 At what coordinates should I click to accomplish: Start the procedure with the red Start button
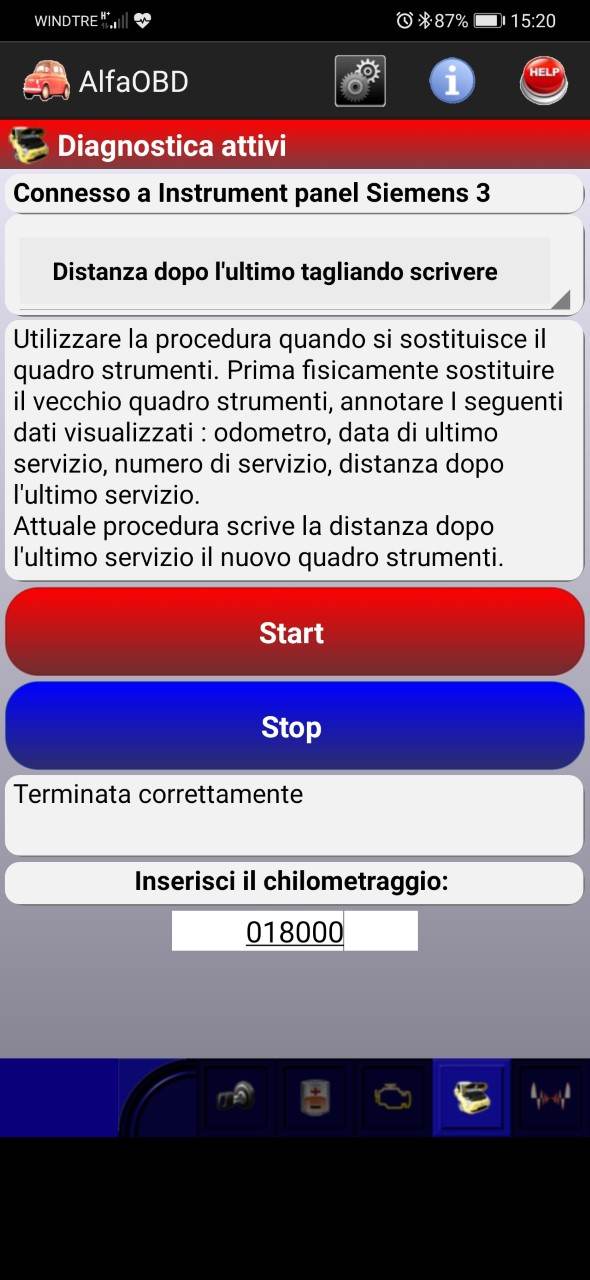[x=294, y=632]
